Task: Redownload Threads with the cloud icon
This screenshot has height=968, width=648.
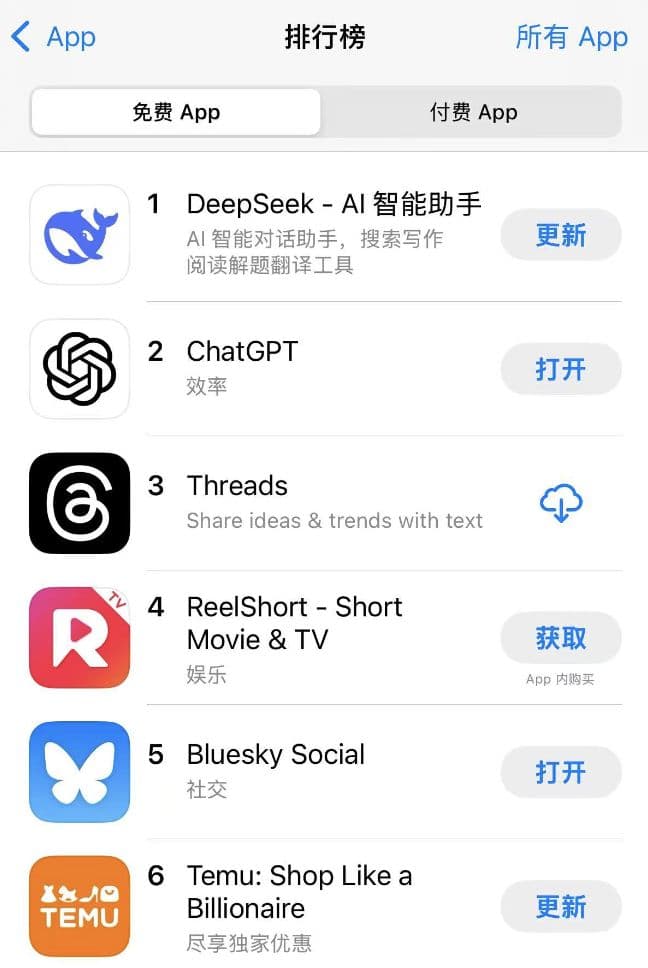Action: pyautogui.click(x=560, y=503)
